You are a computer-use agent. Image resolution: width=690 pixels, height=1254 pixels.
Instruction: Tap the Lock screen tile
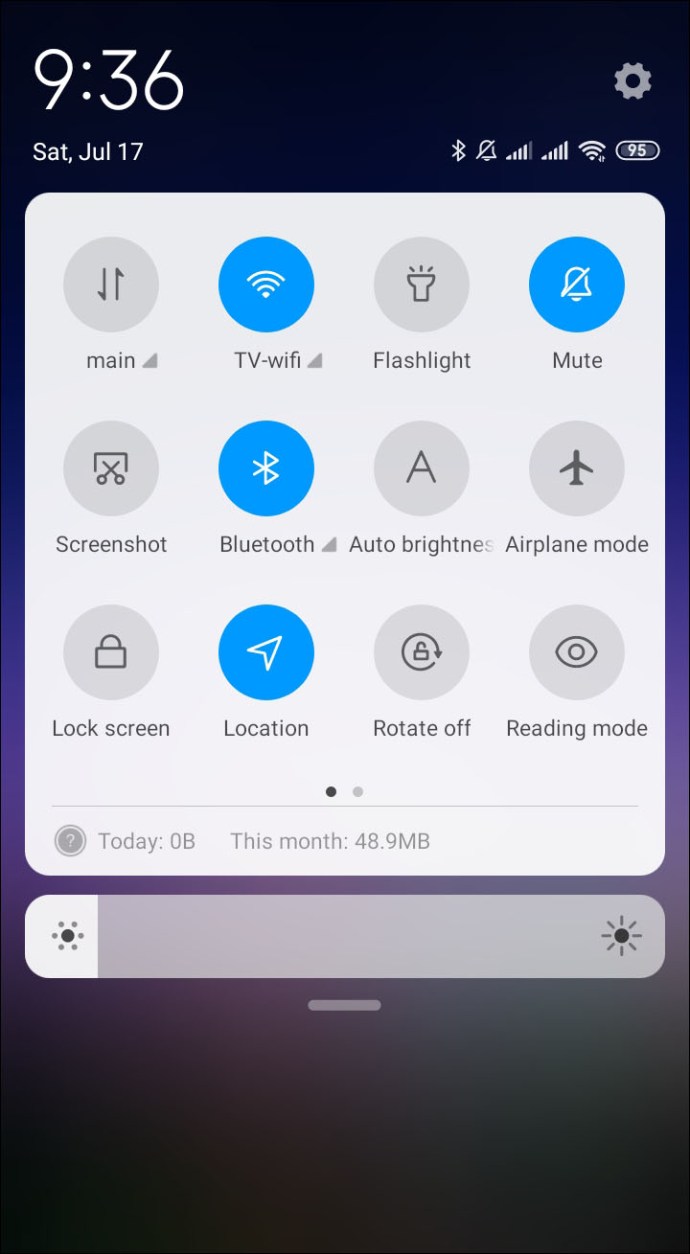pos(111,652)
